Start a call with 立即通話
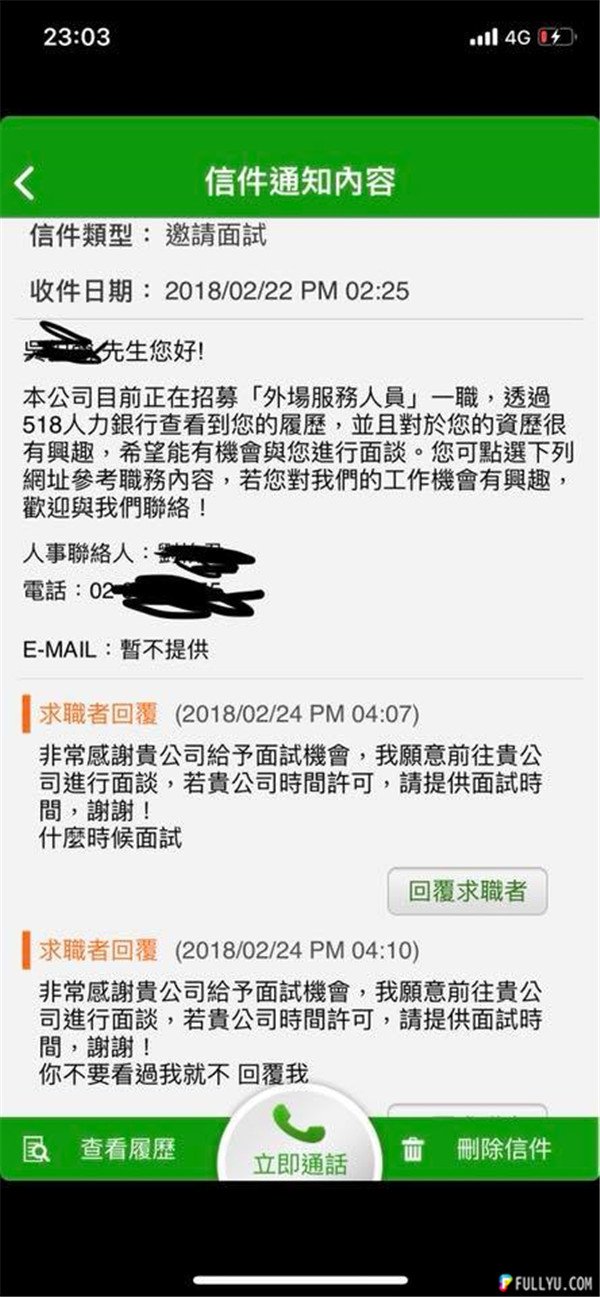The image size is (600, 1297). [x=299, y=1146]
